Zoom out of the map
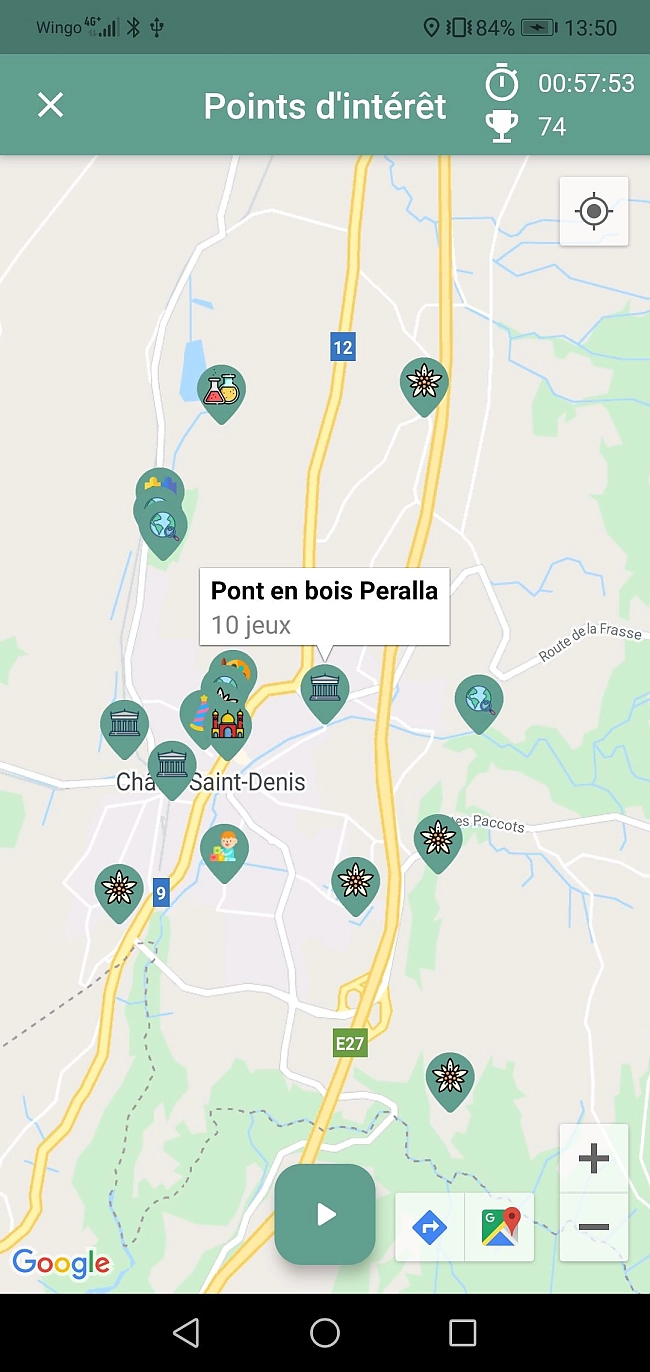Screen dimensions: 650x1372 pyautogui.click(x=594, y=1227)
